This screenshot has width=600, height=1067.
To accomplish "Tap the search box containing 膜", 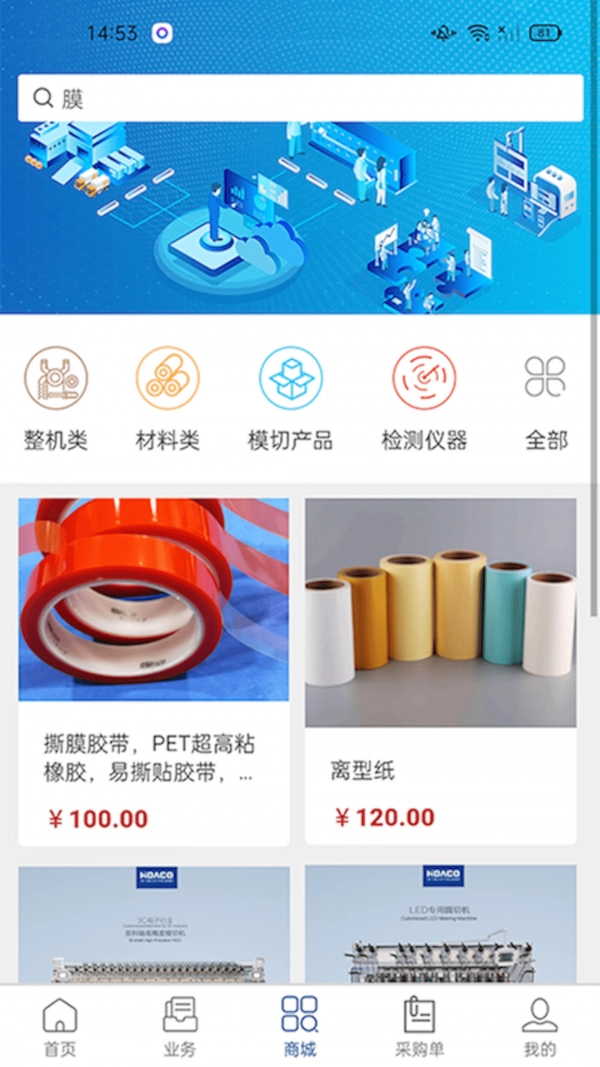I will [x=300, y=98].
